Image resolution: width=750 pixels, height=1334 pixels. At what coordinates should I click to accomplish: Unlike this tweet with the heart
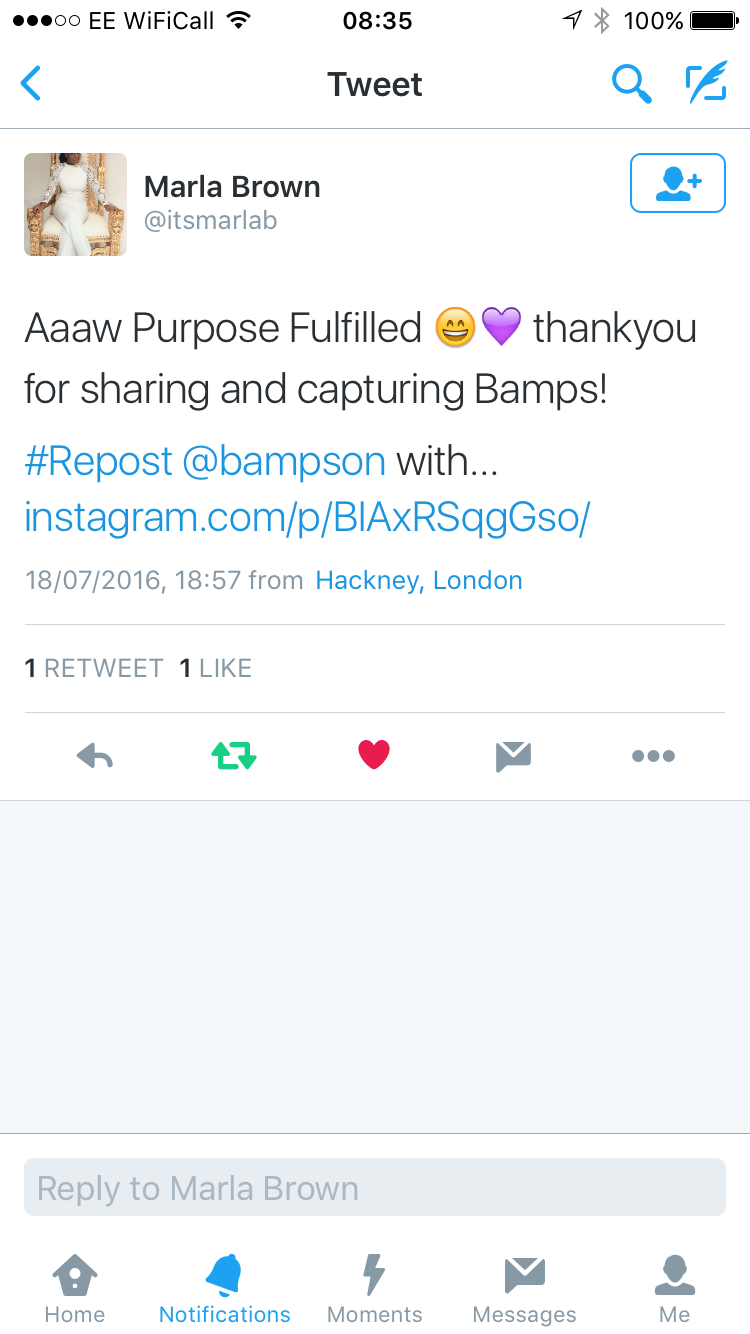tap(374, 755)
